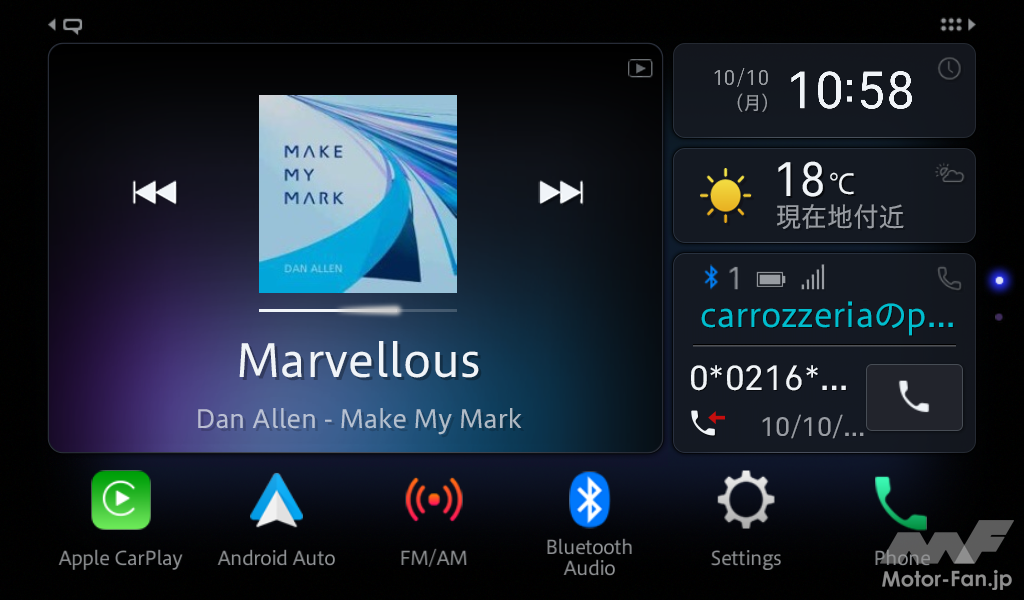Open the weather widget showing 18°C
Screen dimensions: 1024x600
pos(824,195)
